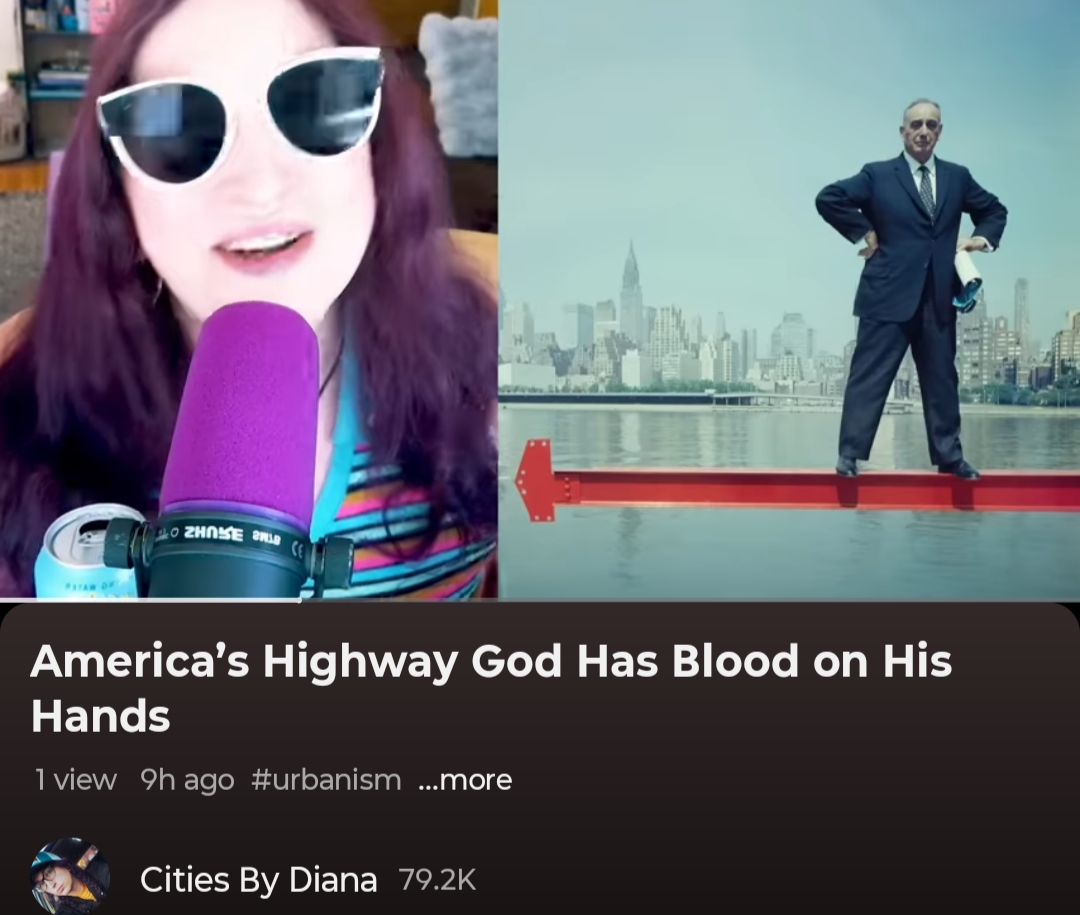Open the Cities By Diana channel avatar
The image size is (1080, 915).
[70, 877]
